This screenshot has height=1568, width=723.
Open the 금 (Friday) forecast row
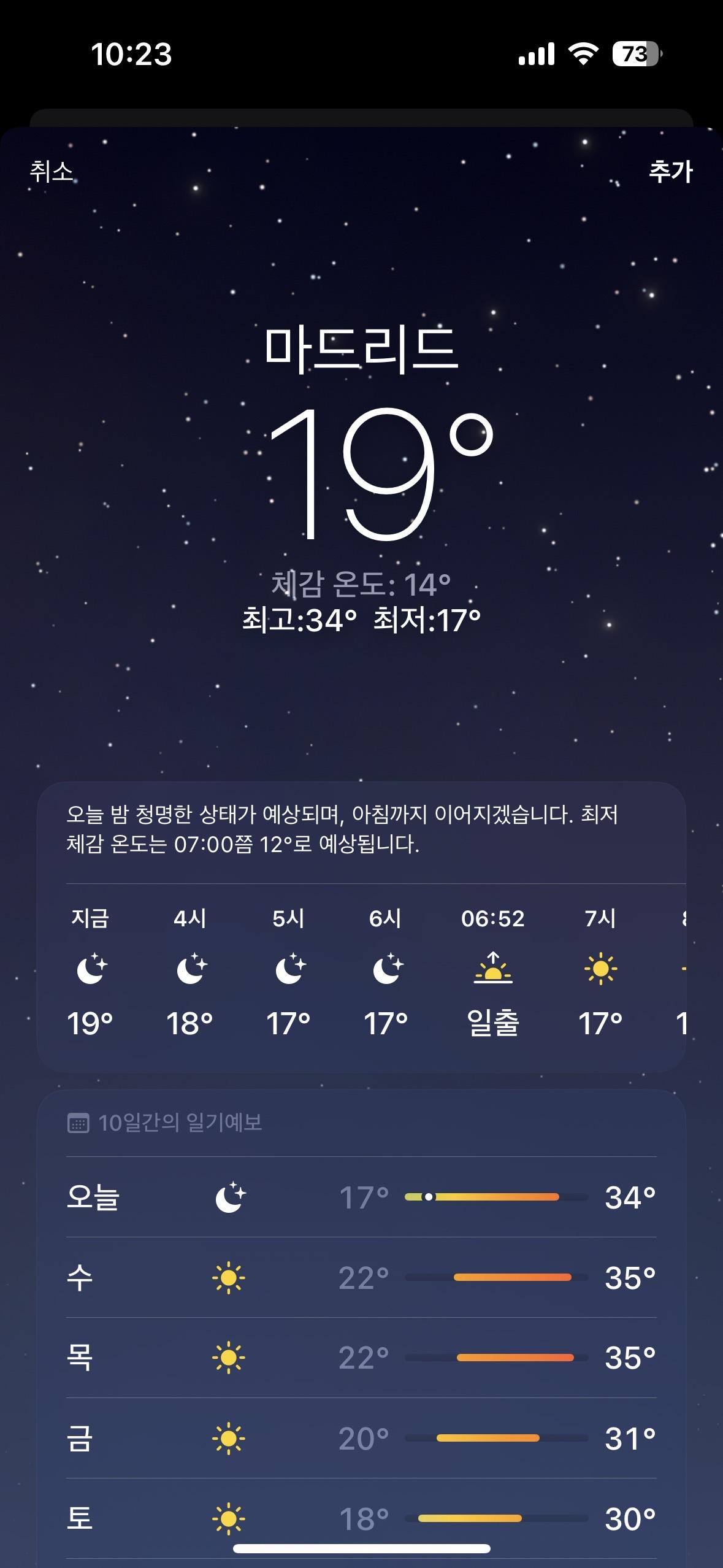361,1439
